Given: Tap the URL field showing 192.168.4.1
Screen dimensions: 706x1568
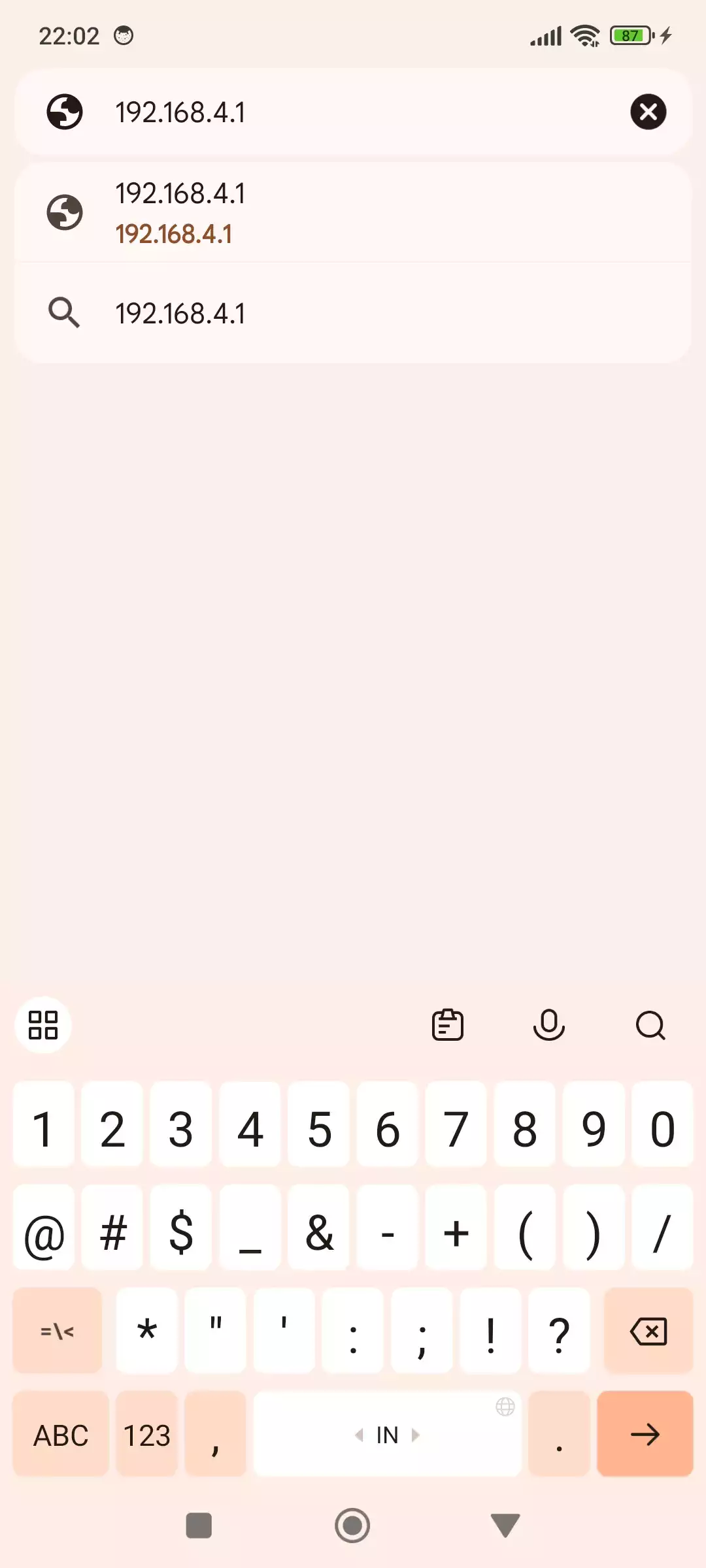Looking at the screenshot, I should tap(353, 112).
